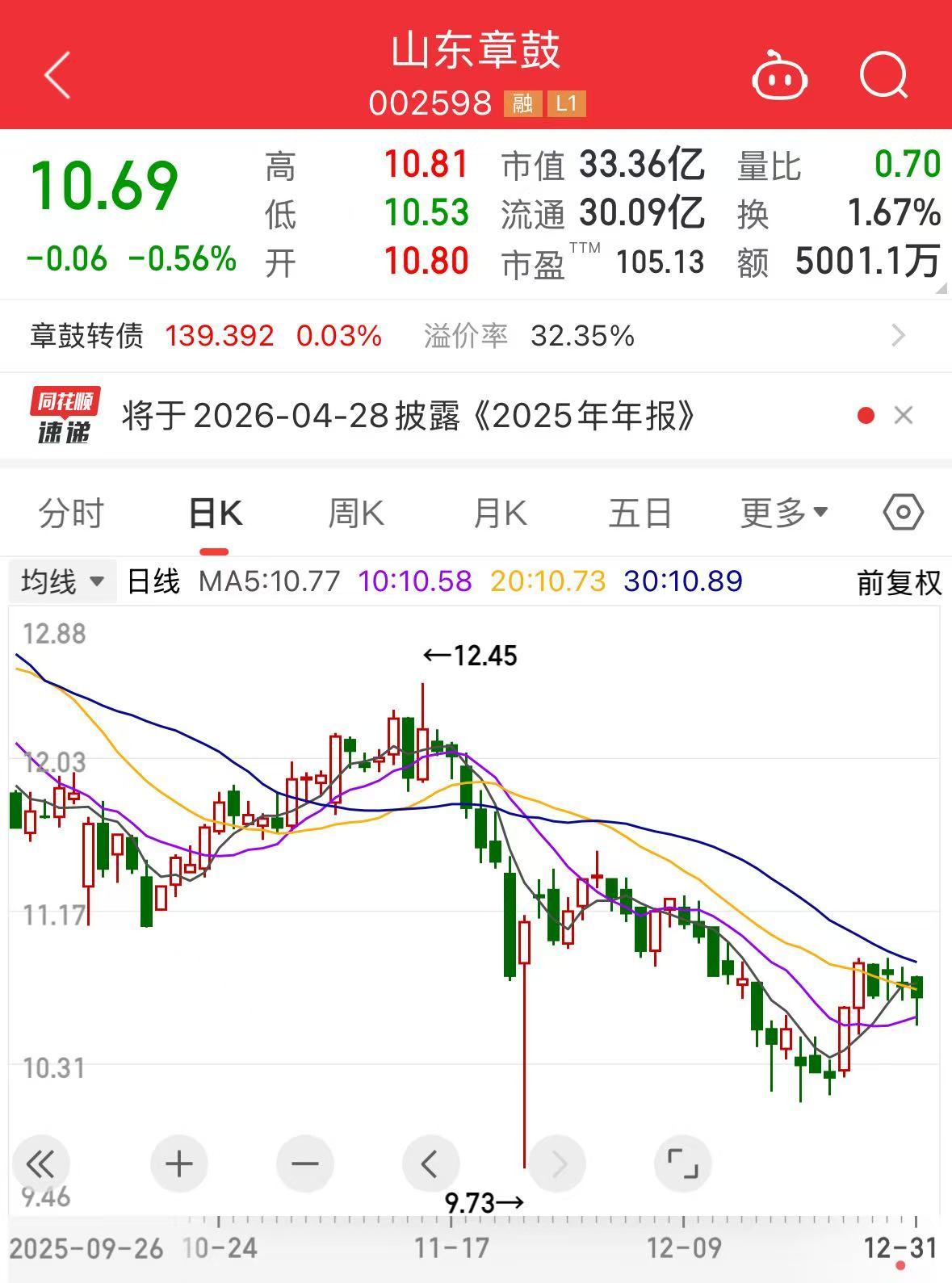Pan chart left with single left arrow
Image resolution: width=952 pixels, height=1283 pixels.
[x=430, y=1164]
